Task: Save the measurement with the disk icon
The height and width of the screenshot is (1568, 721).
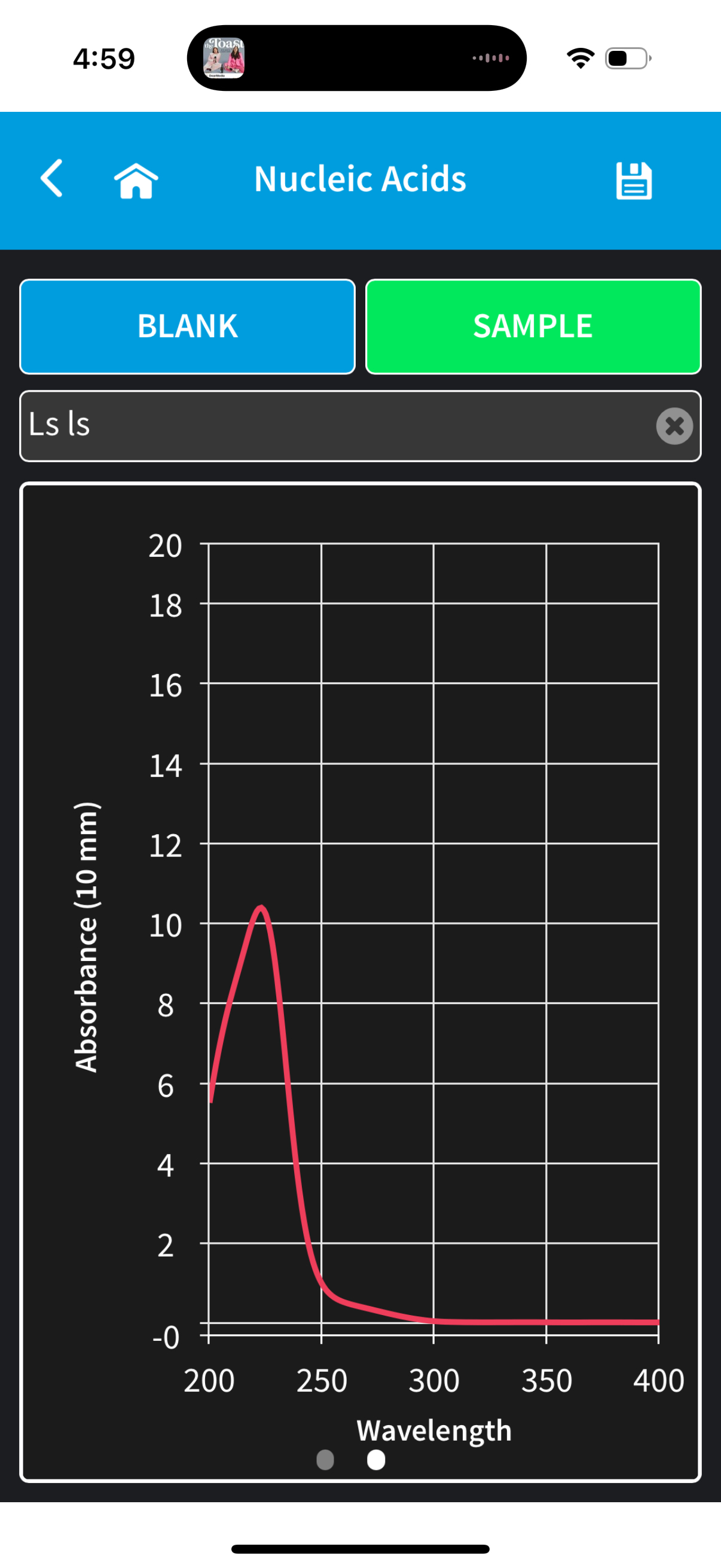Action: pos(633,180)
